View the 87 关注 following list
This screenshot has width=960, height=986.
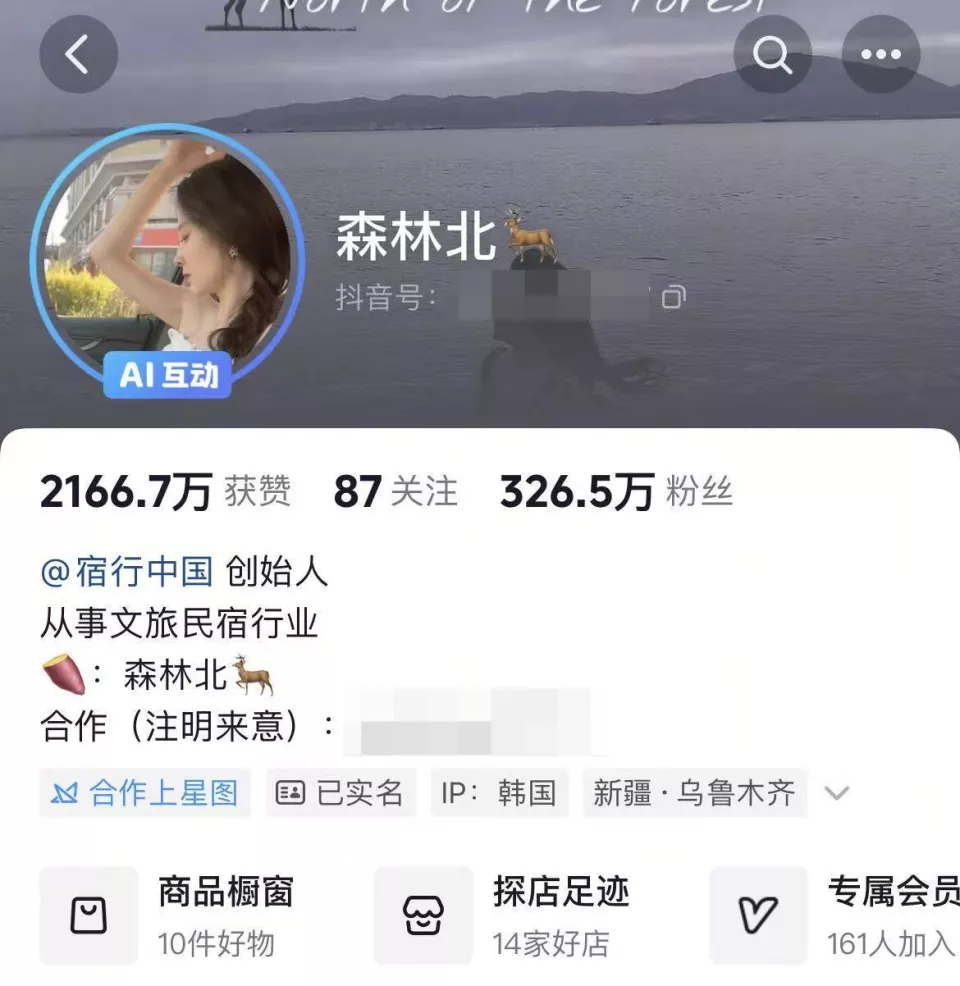(395, 491)
